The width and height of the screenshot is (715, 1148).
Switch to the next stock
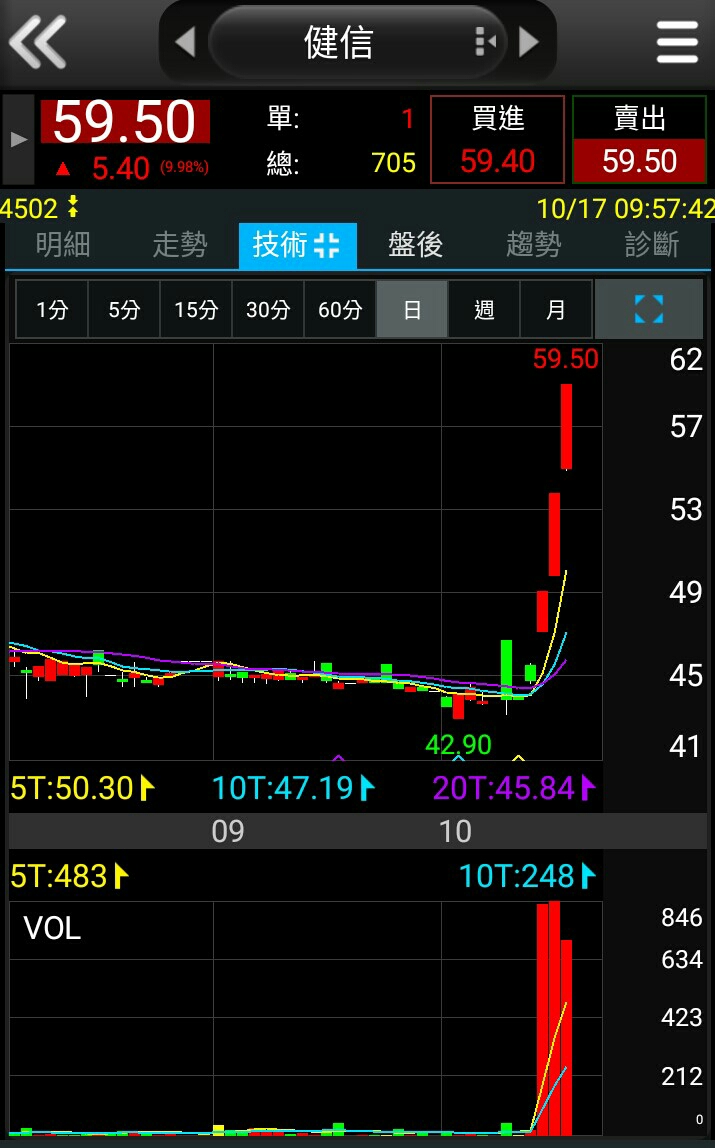528,42
